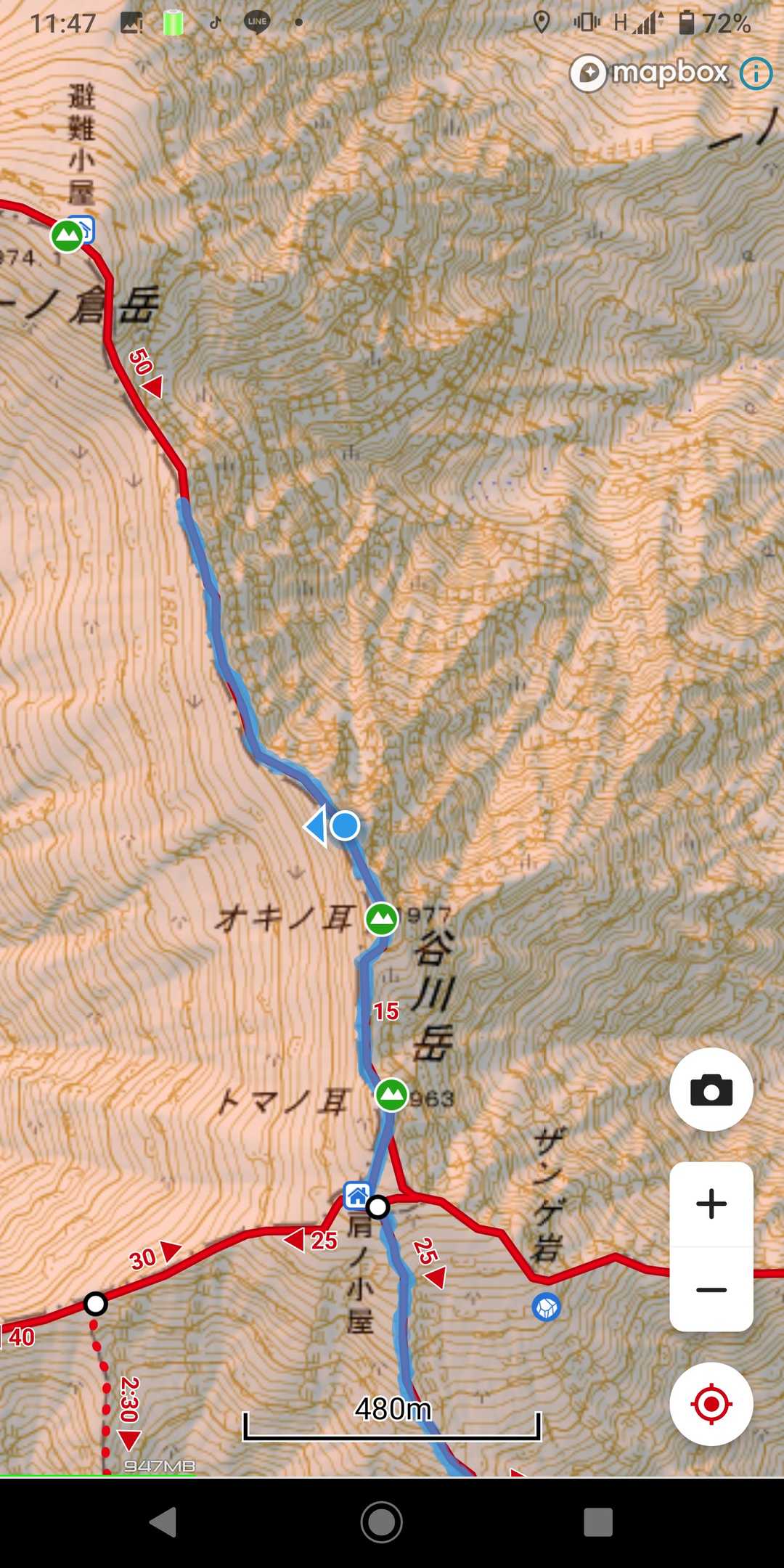
Task: Zoom out the map with minus
Action: (x=711, y=1290)
